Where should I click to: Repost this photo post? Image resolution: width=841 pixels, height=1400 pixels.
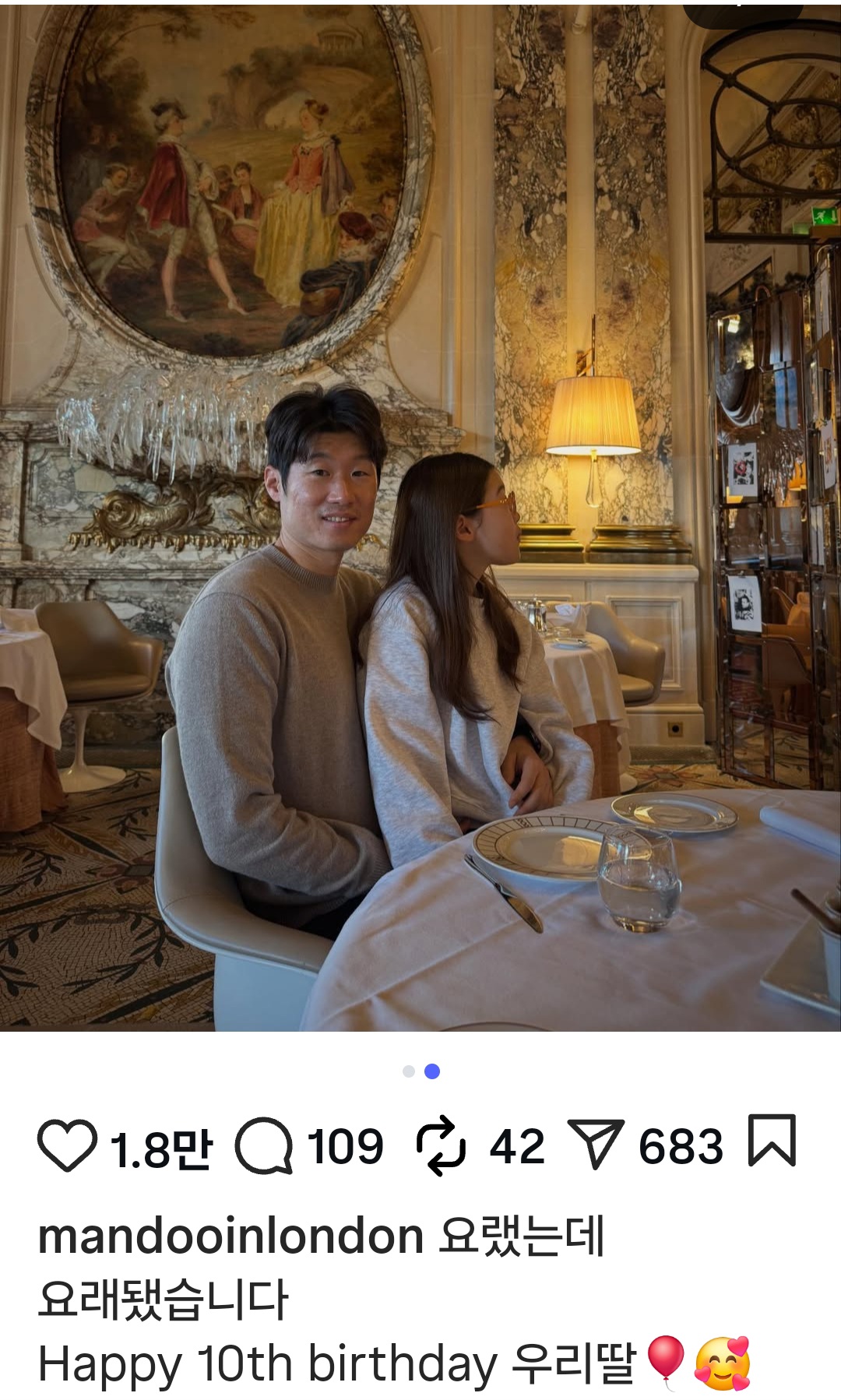tap(441, 1145)
